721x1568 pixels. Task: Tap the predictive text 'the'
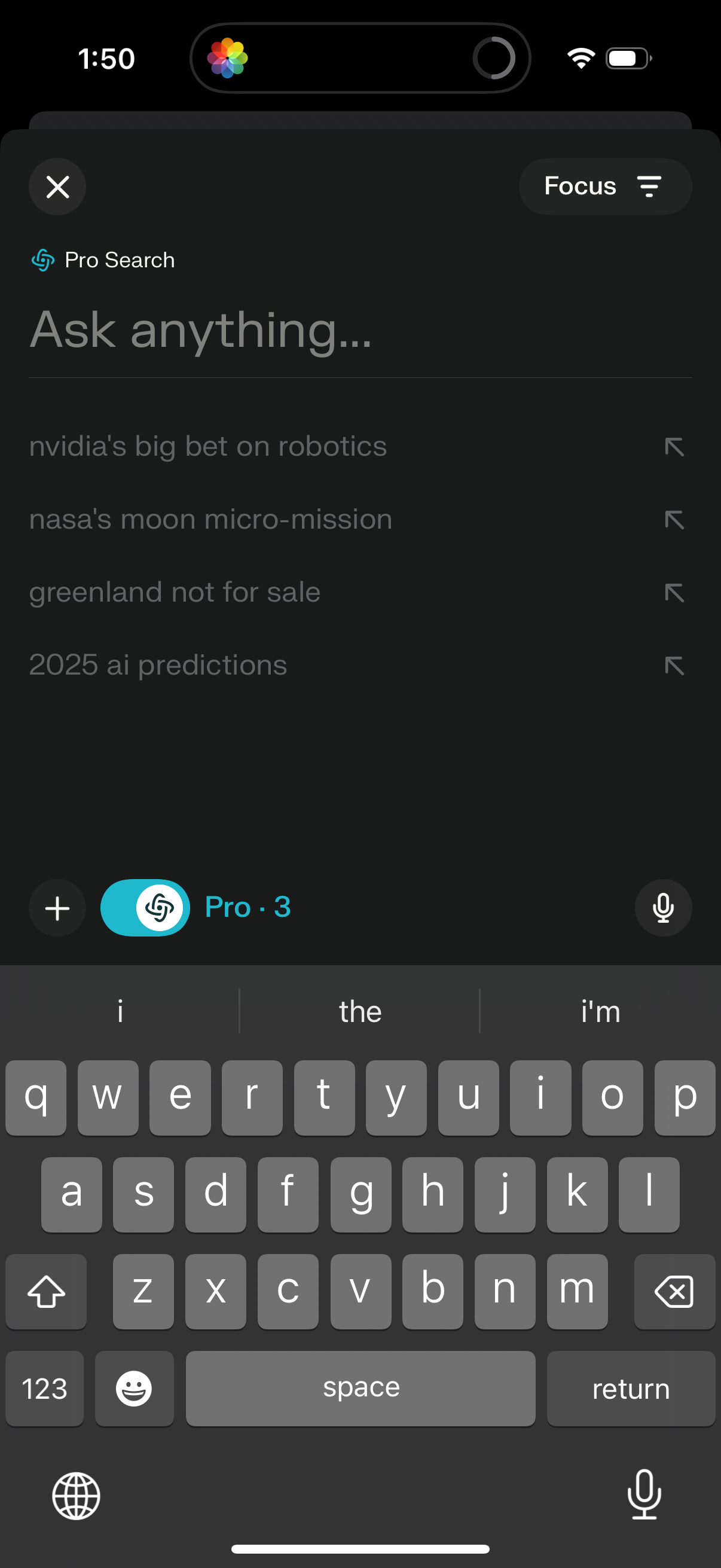tap(360, 1011)
